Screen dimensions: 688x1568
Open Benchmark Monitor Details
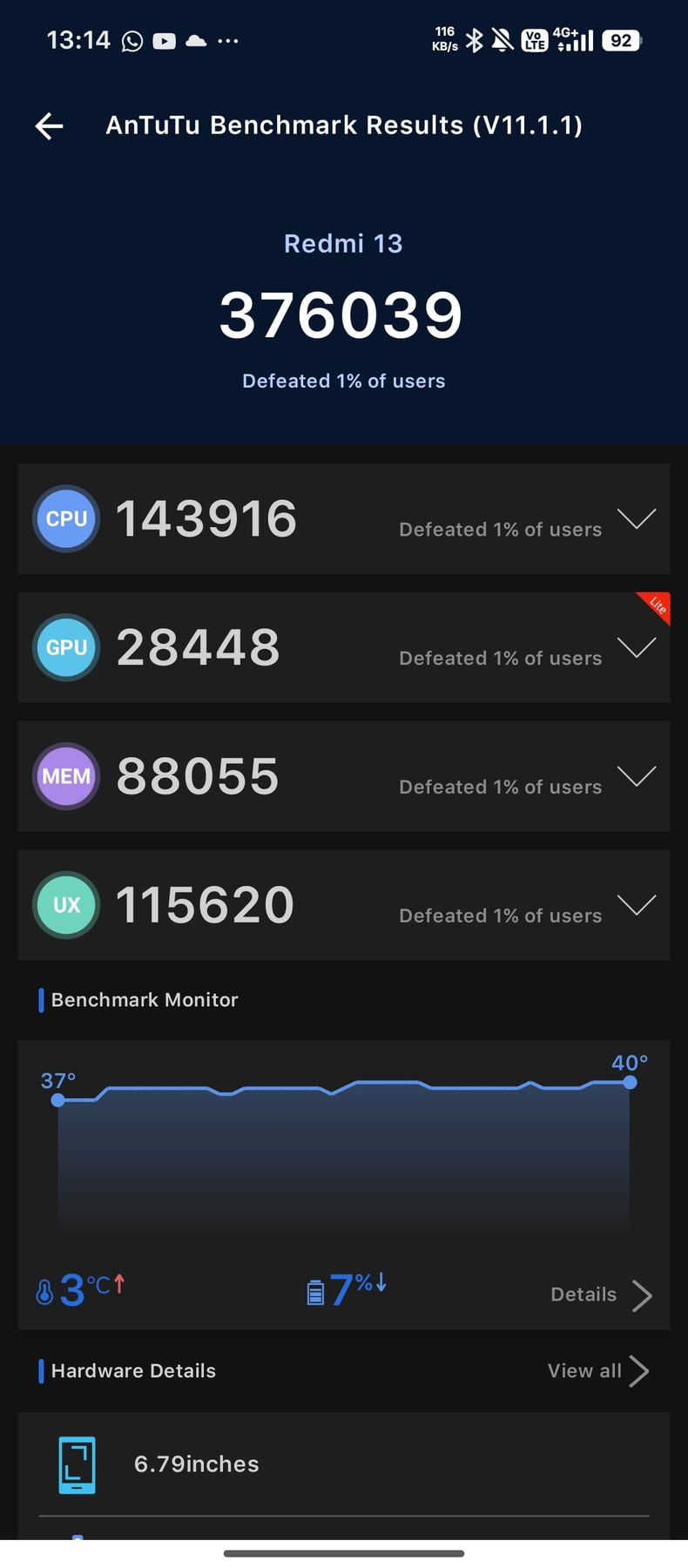tap(602, 1295)
